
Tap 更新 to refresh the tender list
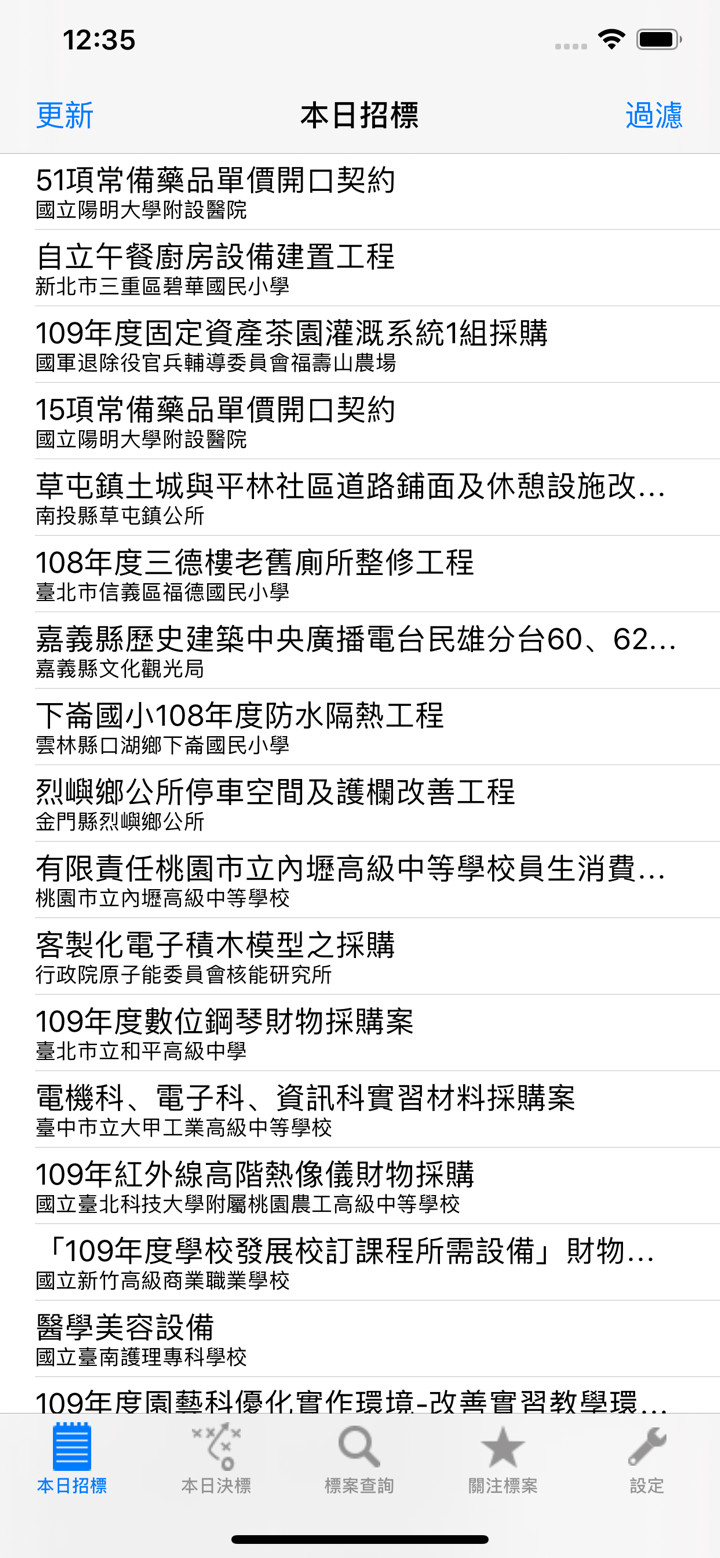tap(65, 117)
